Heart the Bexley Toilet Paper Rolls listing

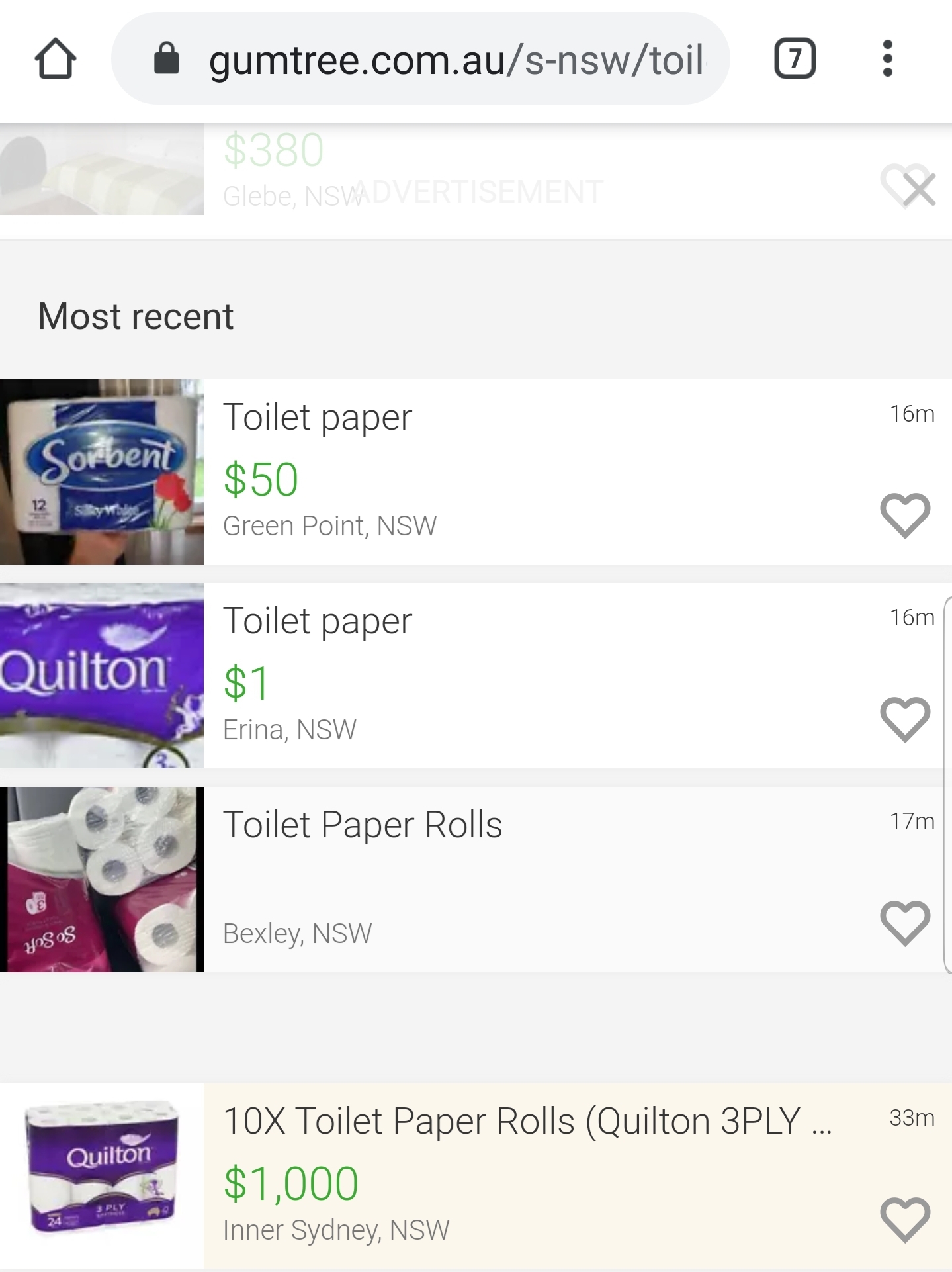pos(904,923)
